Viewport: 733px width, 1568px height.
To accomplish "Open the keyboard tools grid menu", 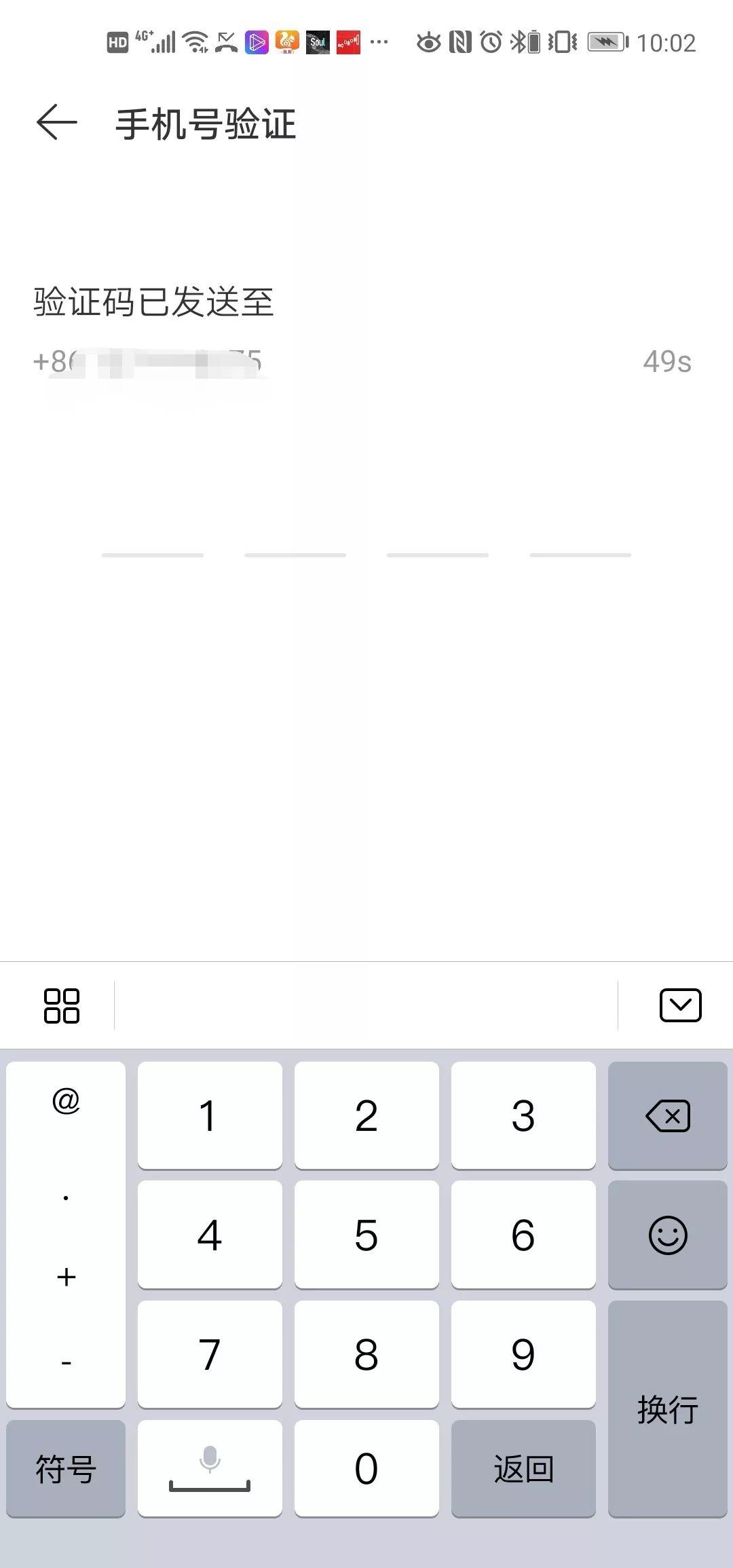I will [61, 1005].
